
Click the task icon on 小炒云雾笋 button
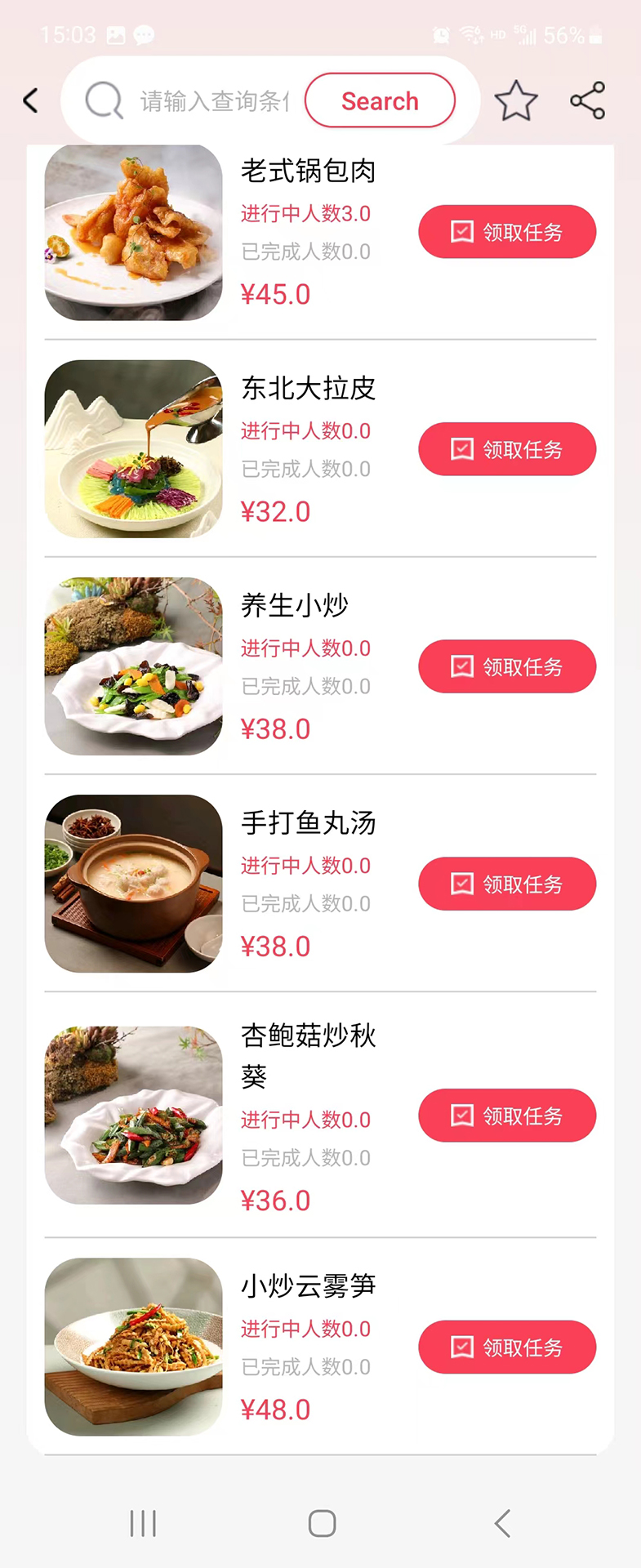pos(462,1347)
